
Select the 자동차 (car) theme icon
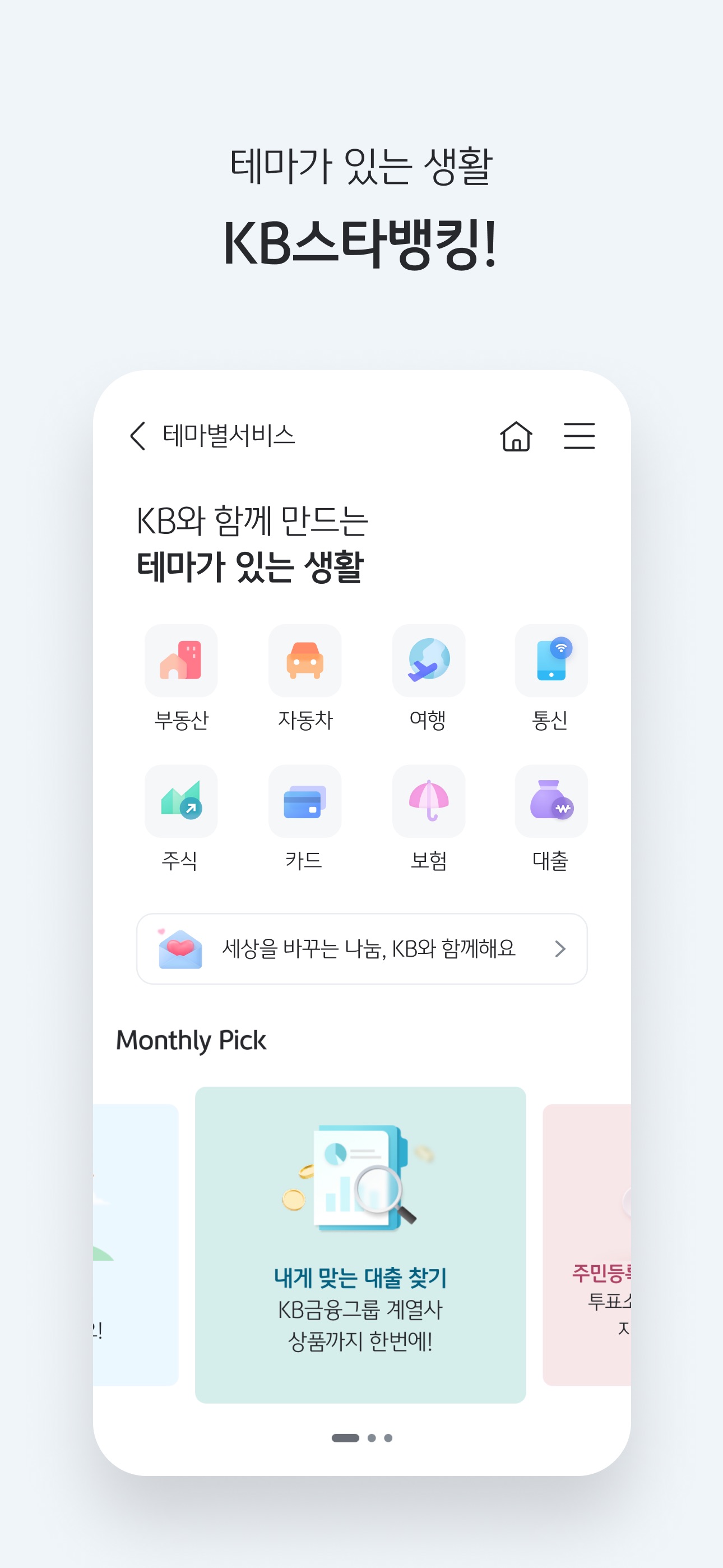[305, 662]
